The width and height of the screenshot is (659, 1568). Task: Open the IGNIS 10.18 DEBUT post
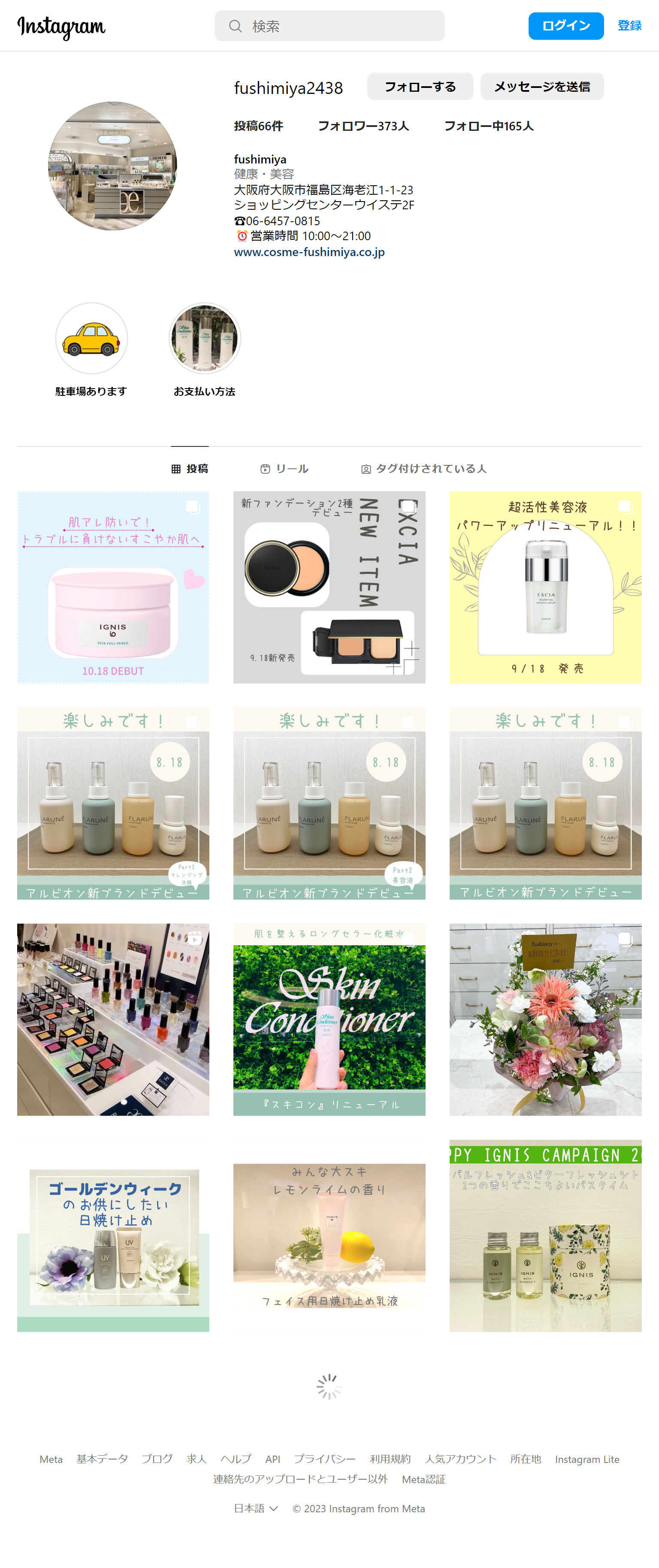pyautogui.click(x=113, y=588)
